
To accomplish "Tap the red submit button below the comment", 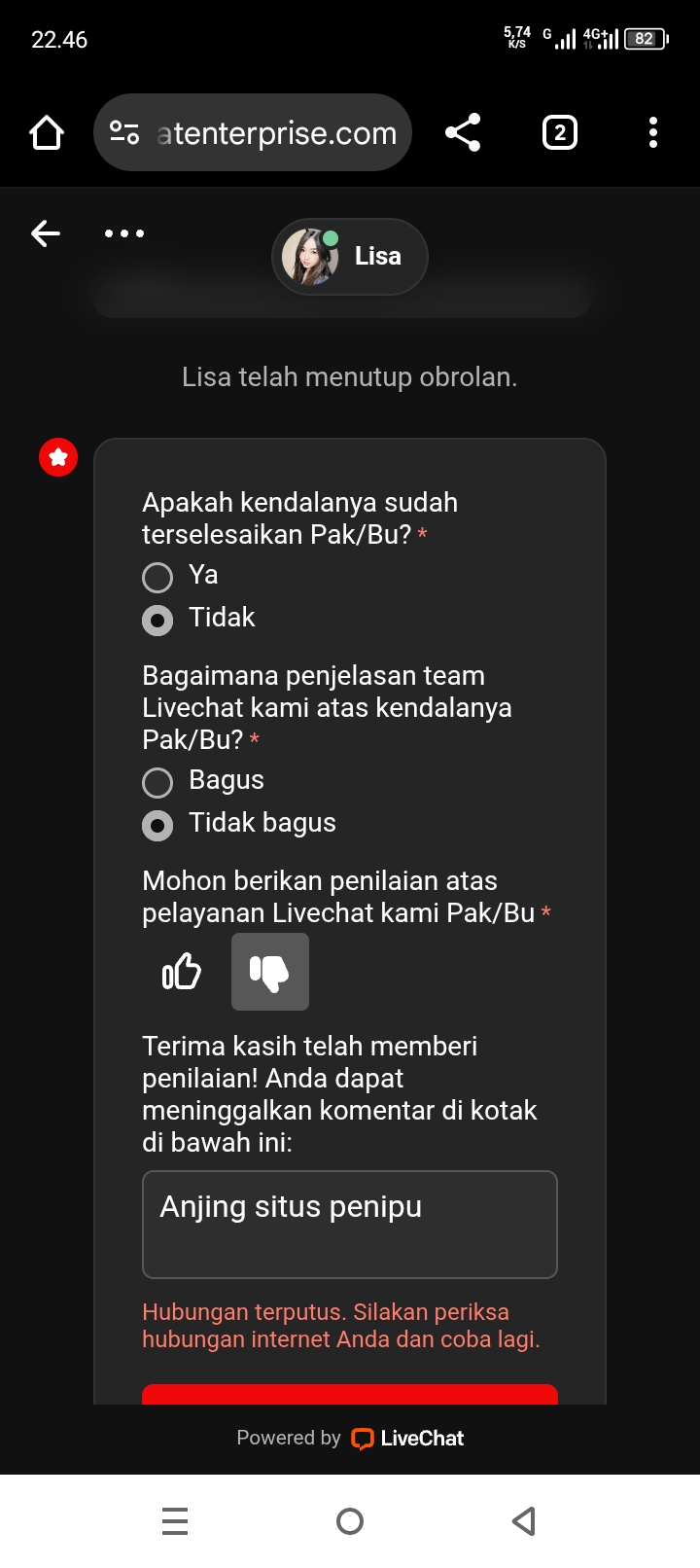I will click(x=349, y=1395).
